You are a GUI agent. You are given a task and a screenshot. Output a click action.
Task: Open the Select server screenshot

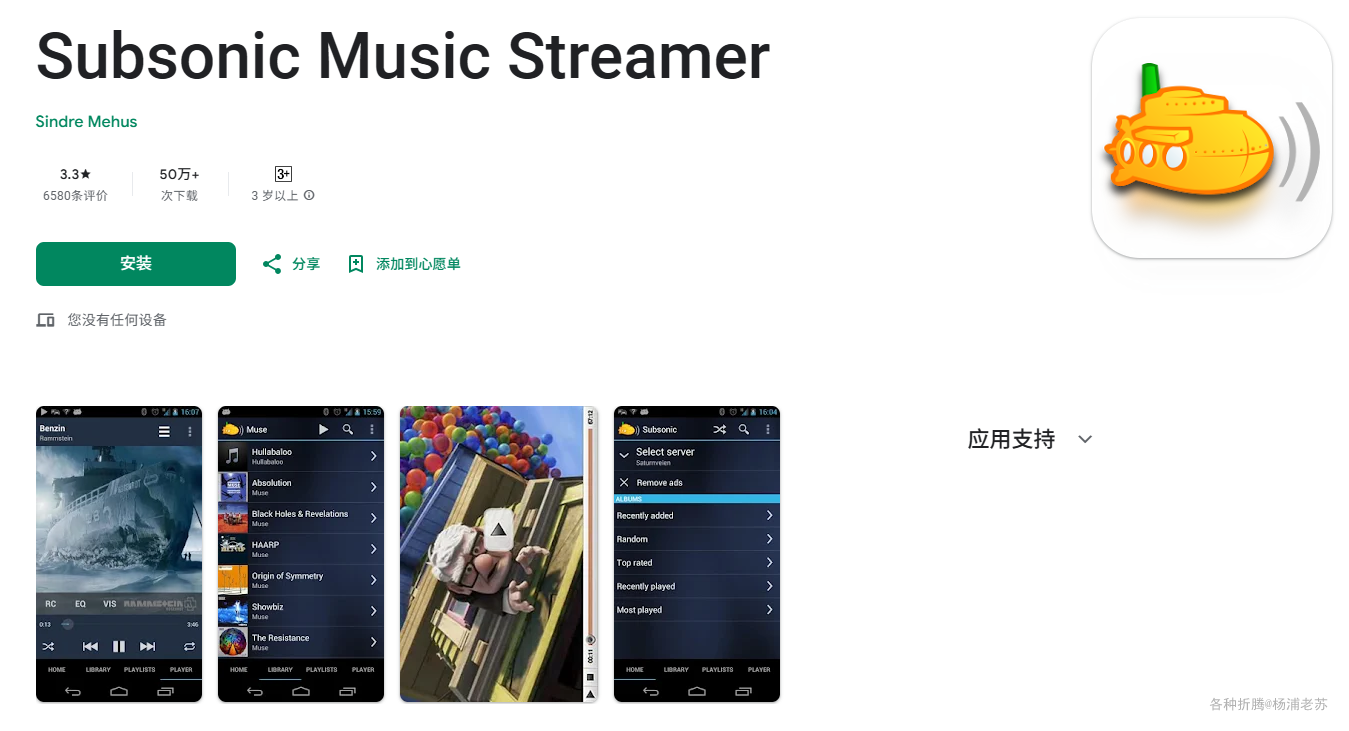697,553
